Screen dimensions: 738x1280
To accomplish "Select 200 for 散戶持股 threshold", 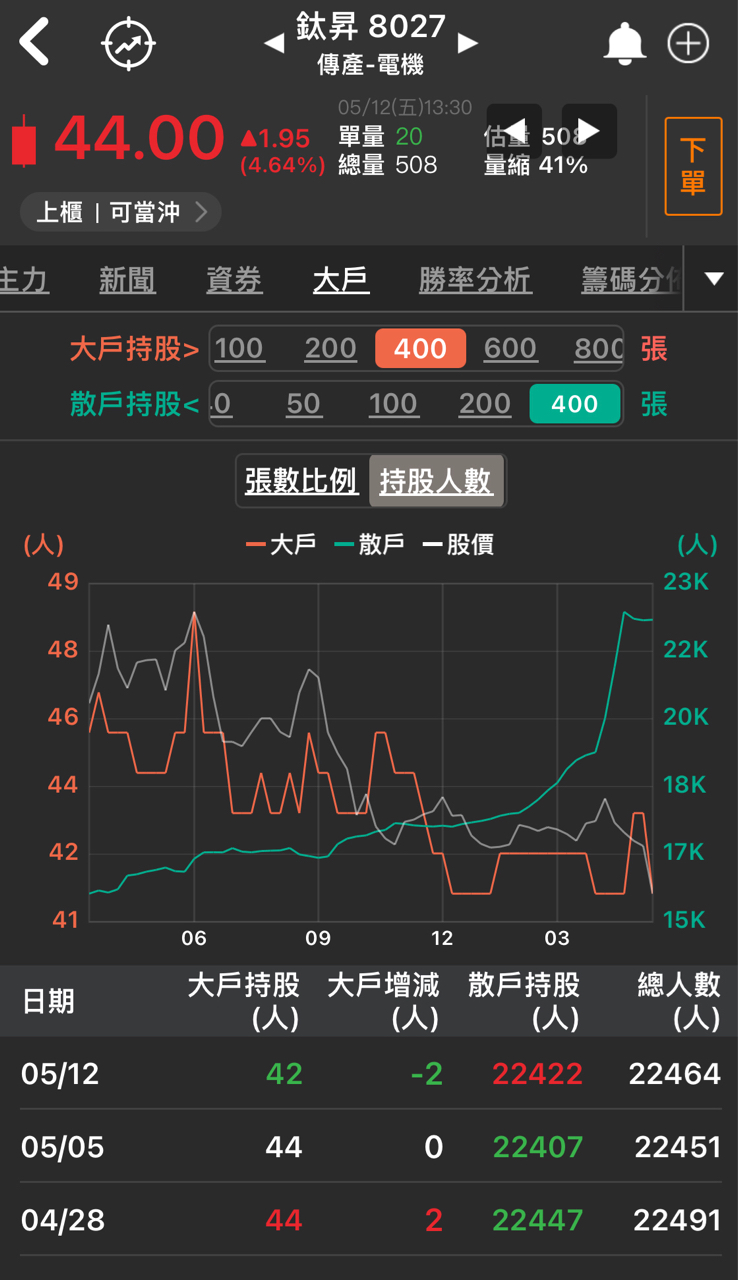I will pos(485,404).
